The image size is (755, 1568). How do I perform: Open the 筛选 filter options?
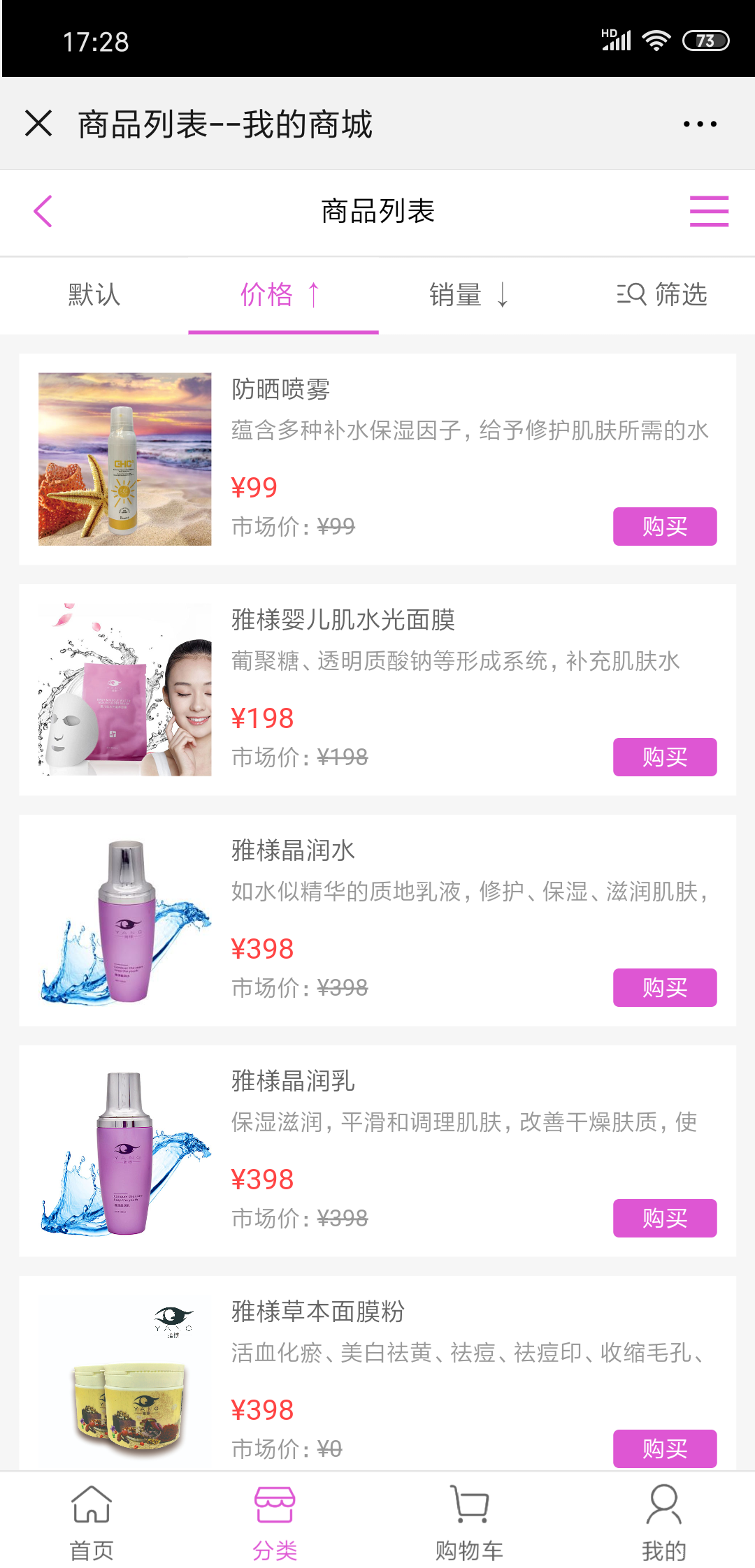coord(662,295)
